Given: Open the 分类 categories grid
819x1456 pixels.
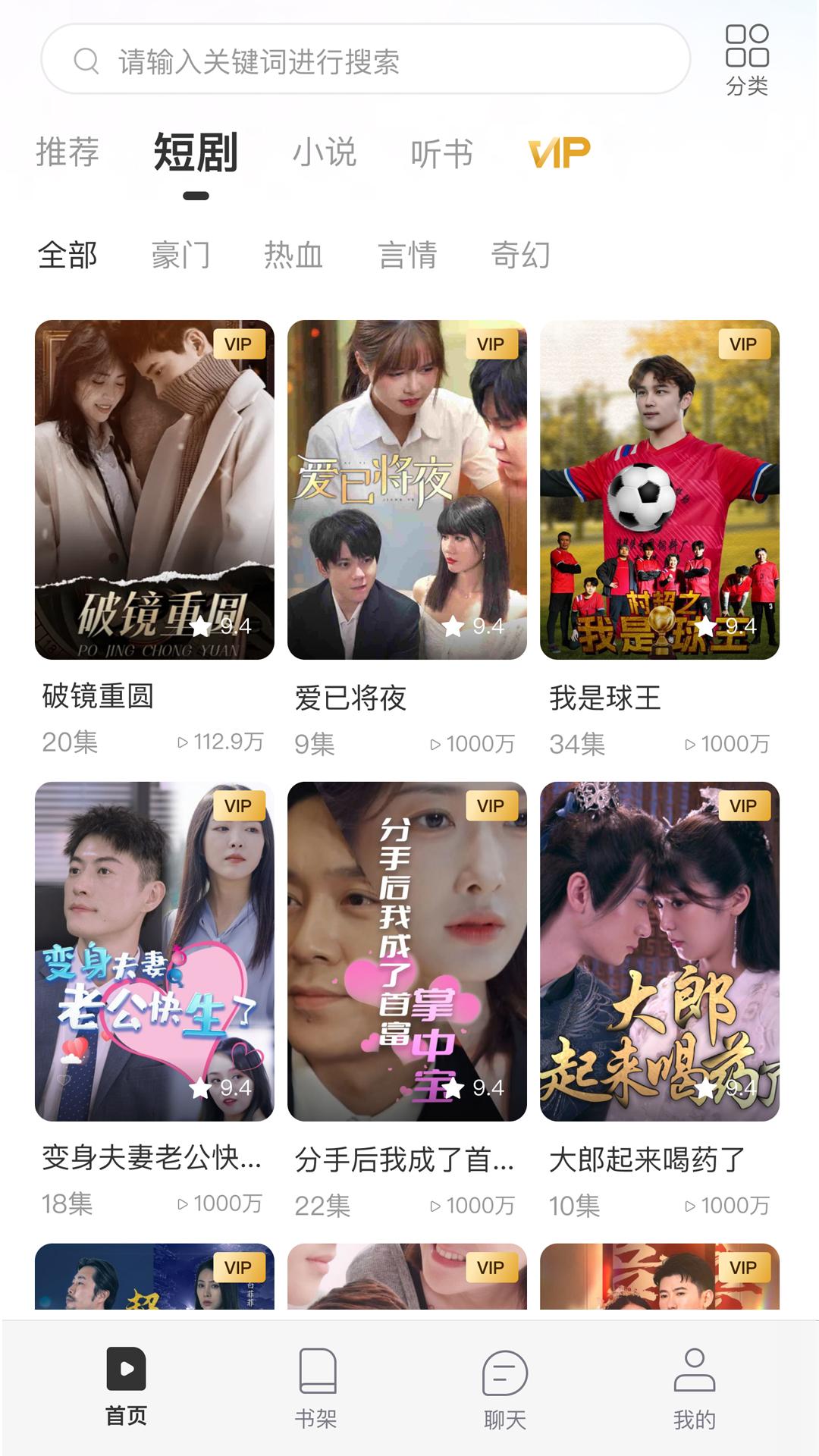Looking at the screenshot, I should pos(747,61).
